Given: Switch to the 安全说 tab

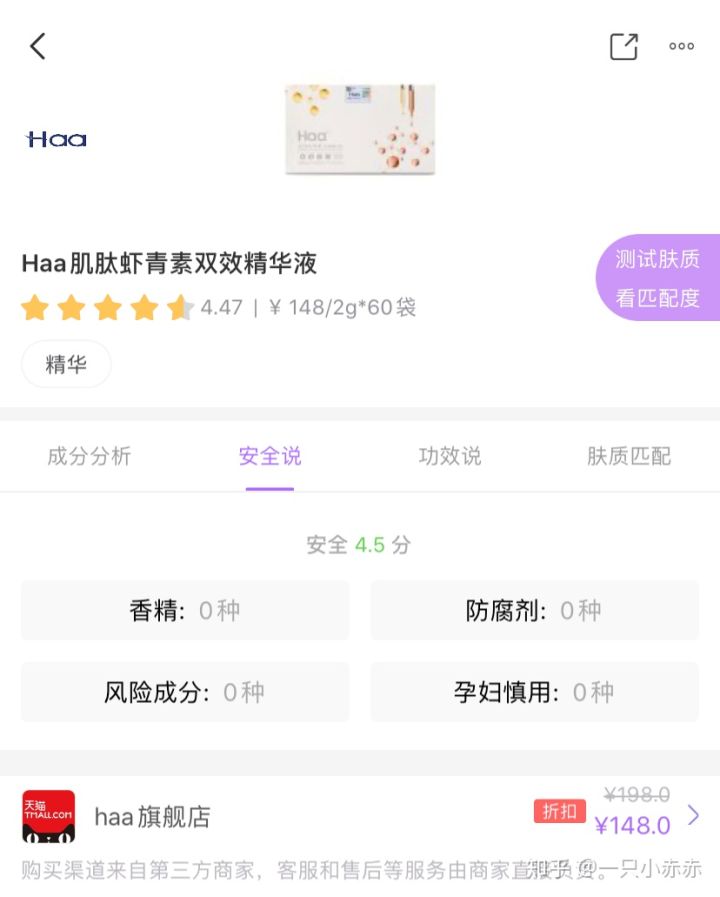Looking at the screenshot, I should point(270,457).
